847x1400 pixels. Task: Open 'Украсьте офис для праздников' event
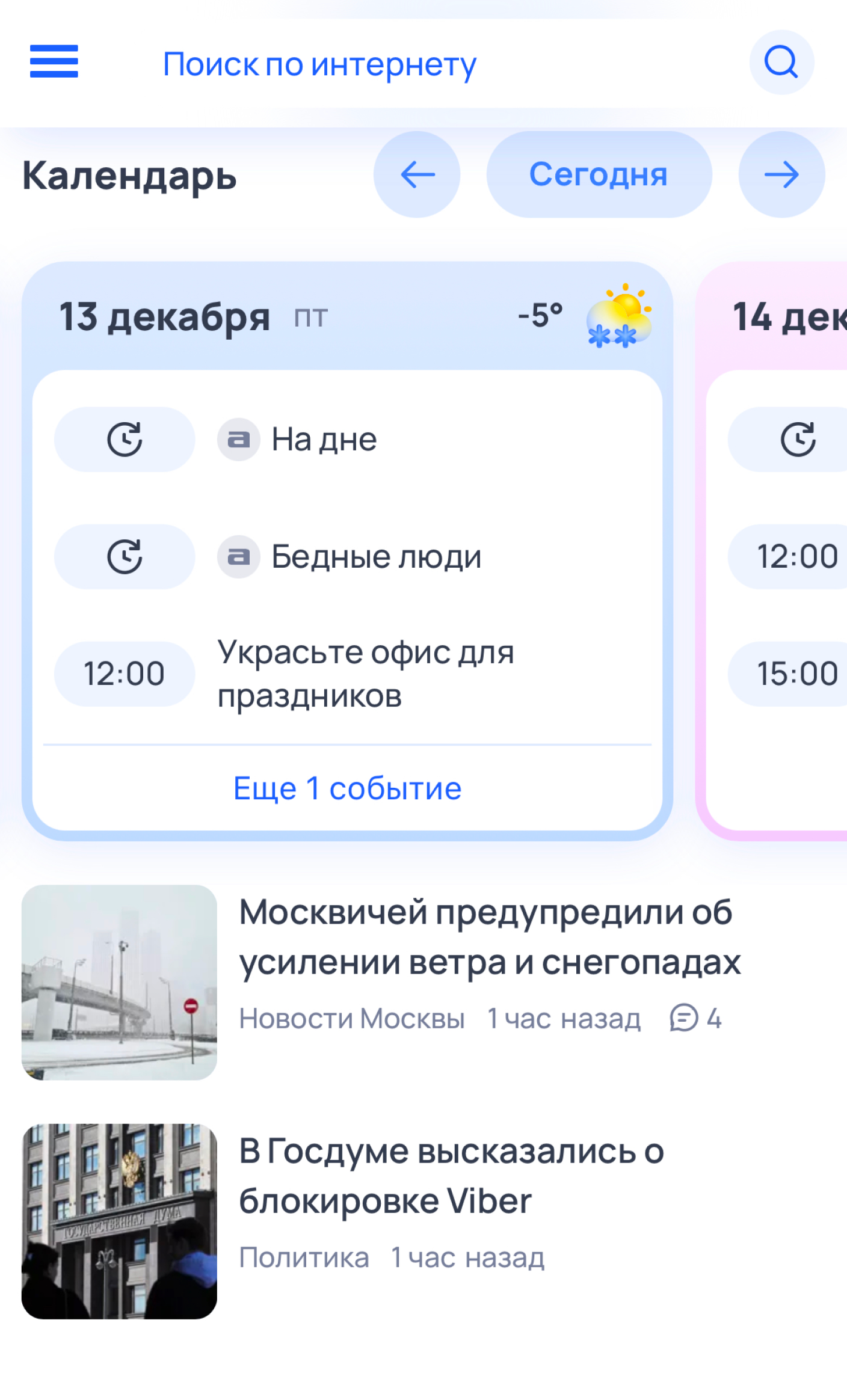coord(366,674)
